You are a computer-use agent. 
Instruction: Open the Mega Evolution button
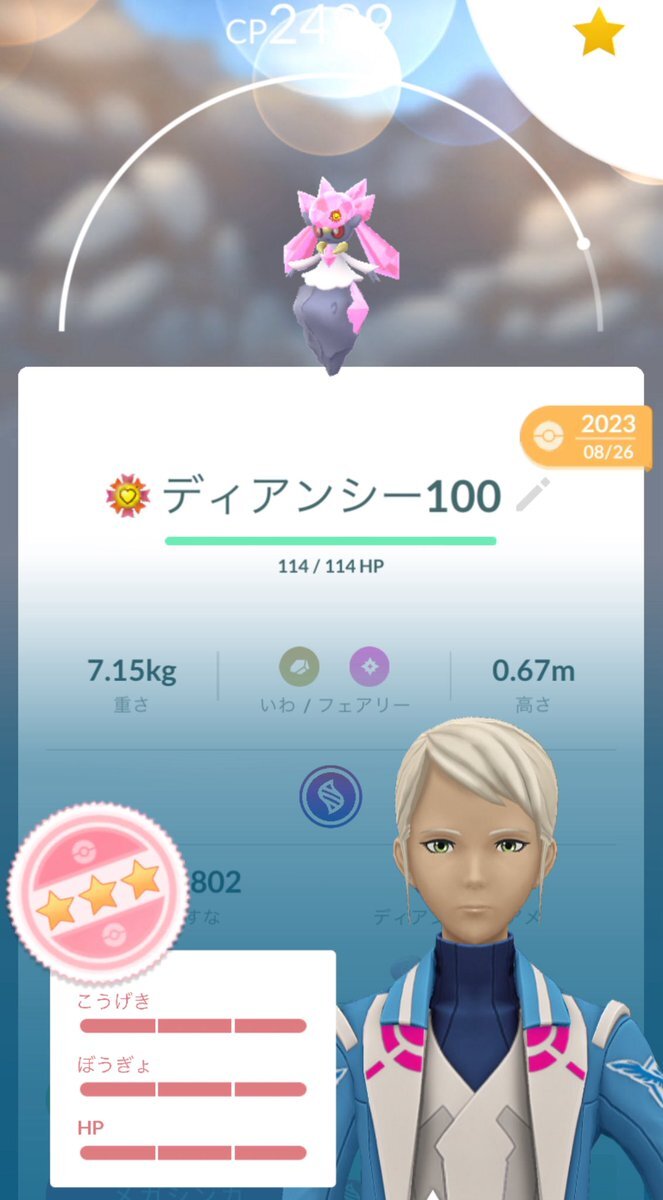tap(332, 796)
